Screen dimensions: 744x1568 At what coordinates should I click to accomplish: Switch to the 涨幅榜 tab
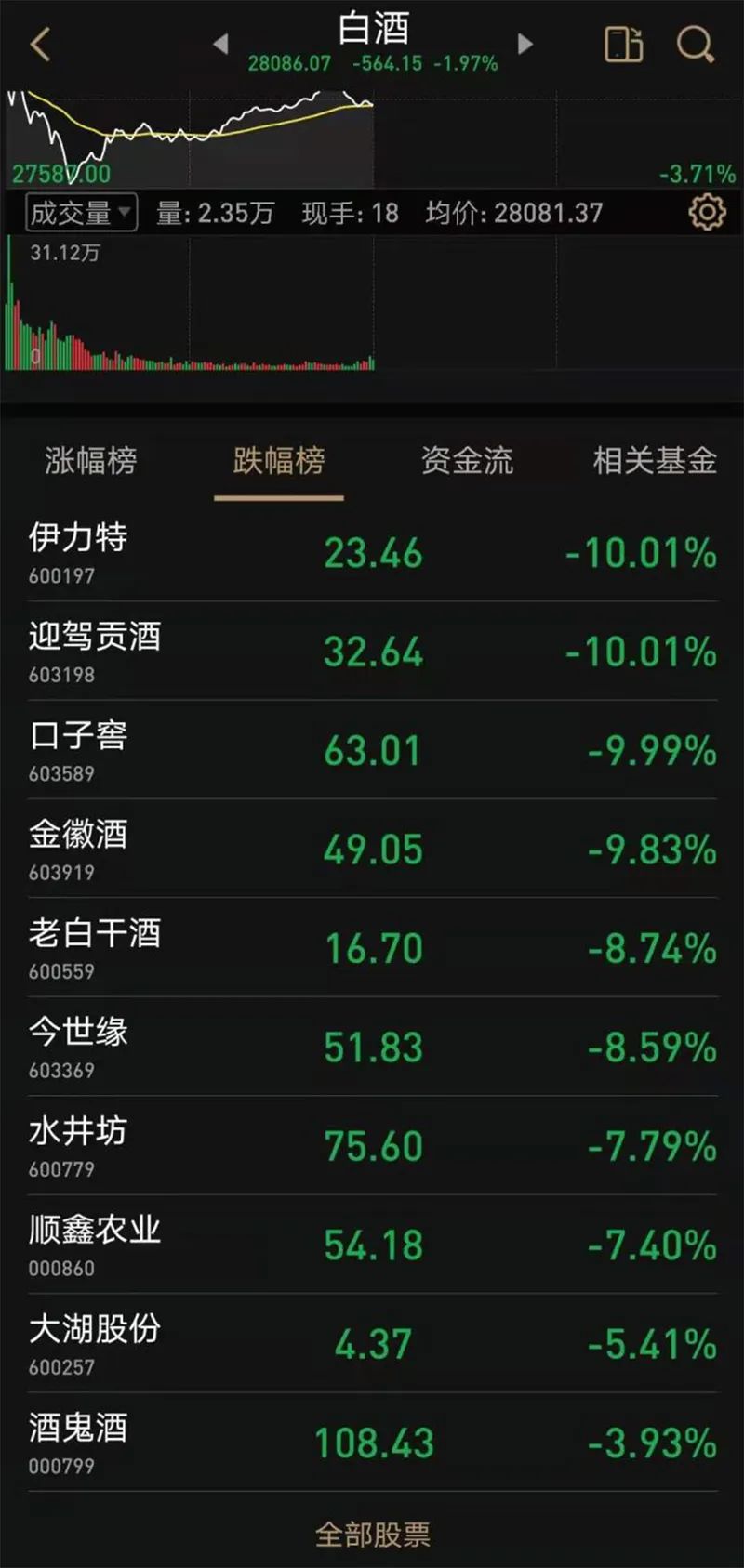91,460
